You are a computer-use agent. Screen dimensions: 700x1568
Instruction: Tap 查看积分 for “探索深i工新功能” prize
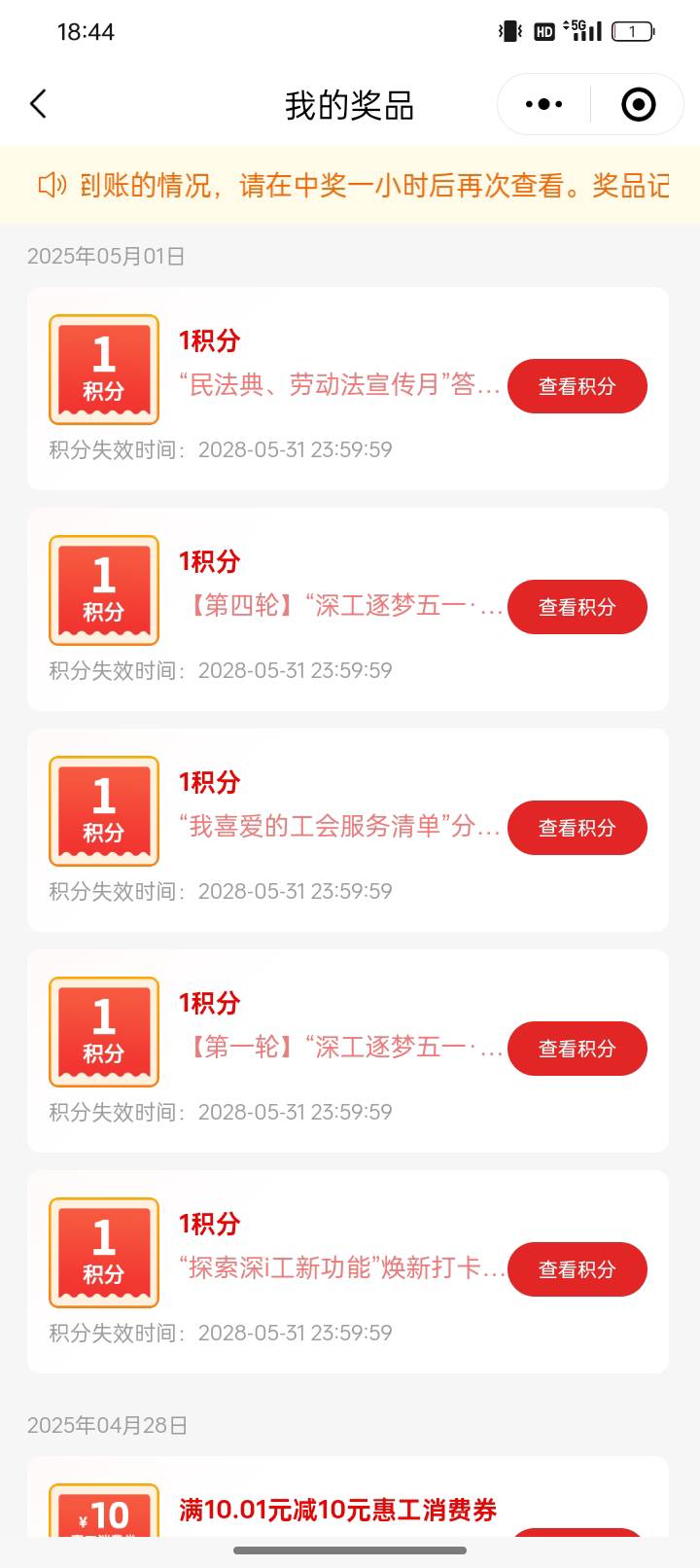click(x=577, y=1269)
